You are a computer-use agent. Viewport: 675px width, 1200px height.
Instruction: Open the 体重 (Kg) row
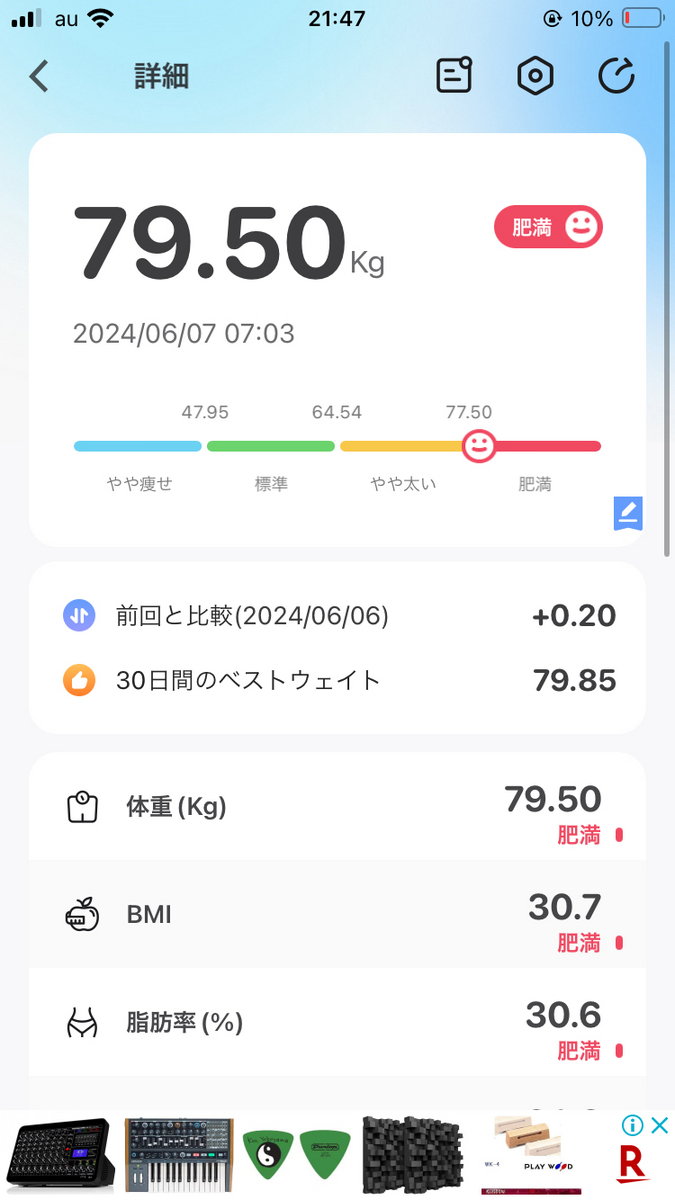click(x=337, y=807)
